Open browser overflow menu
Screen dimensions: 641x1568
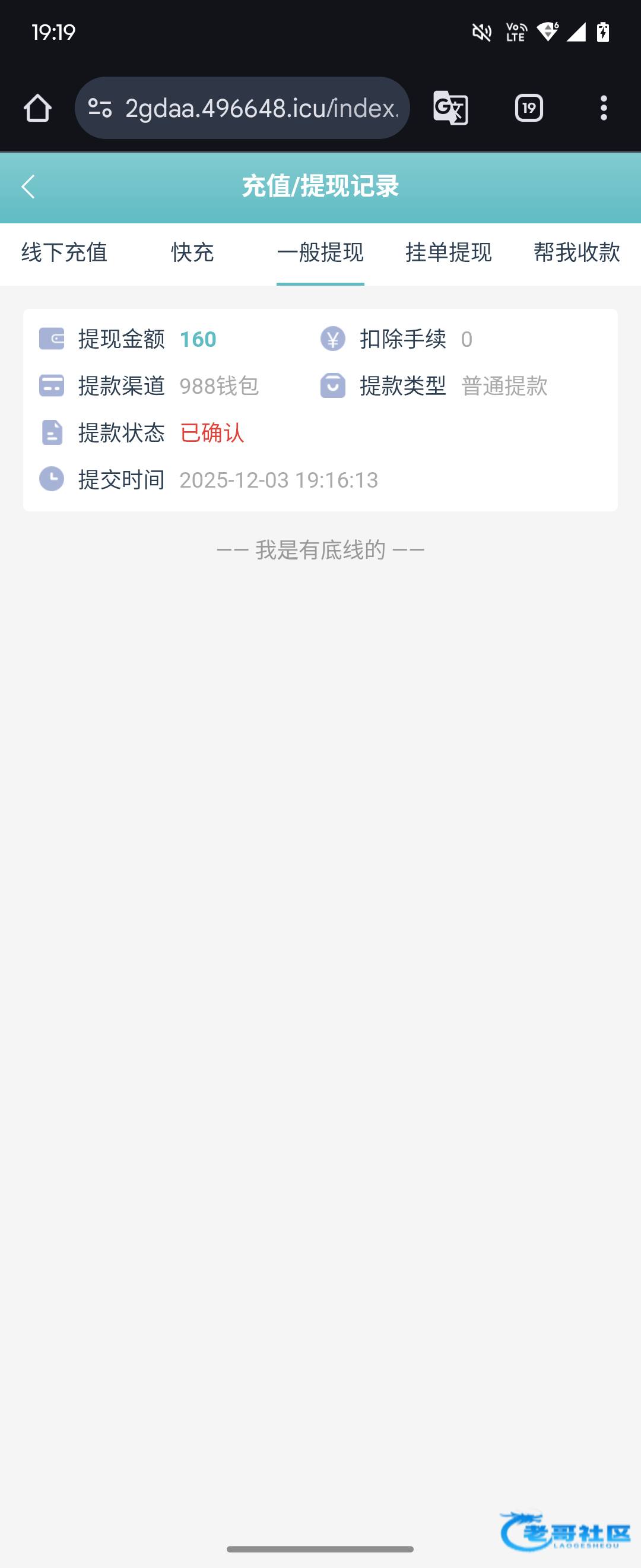pos(603,108)
